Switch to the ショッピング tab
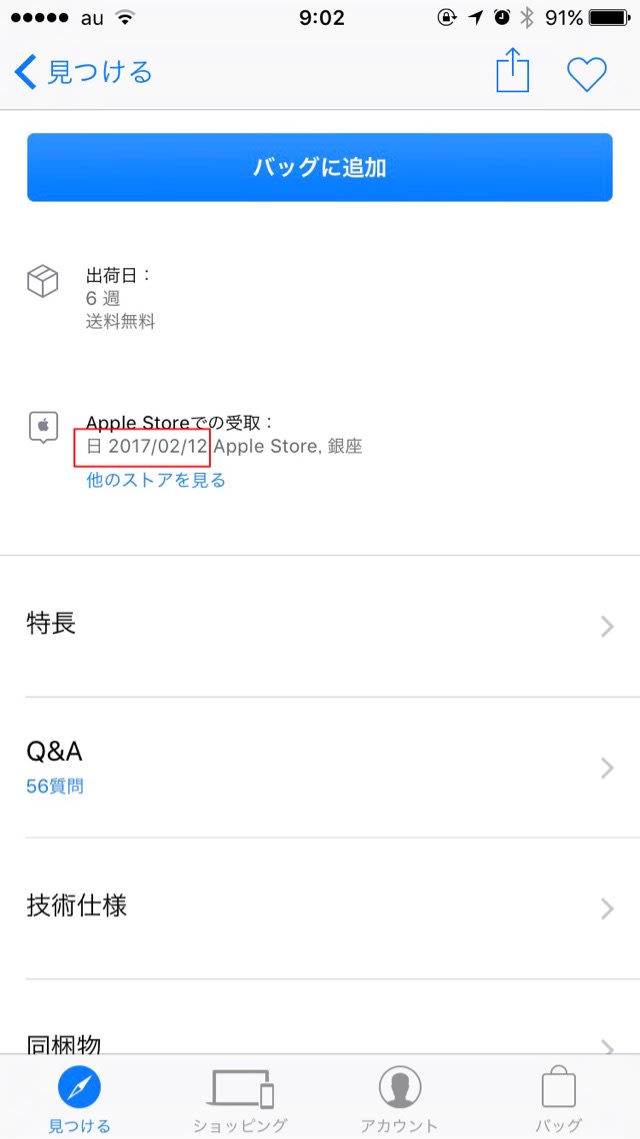Viewport: 640px width, 1139px height. pyautogui.click(x=240, y=1098)
